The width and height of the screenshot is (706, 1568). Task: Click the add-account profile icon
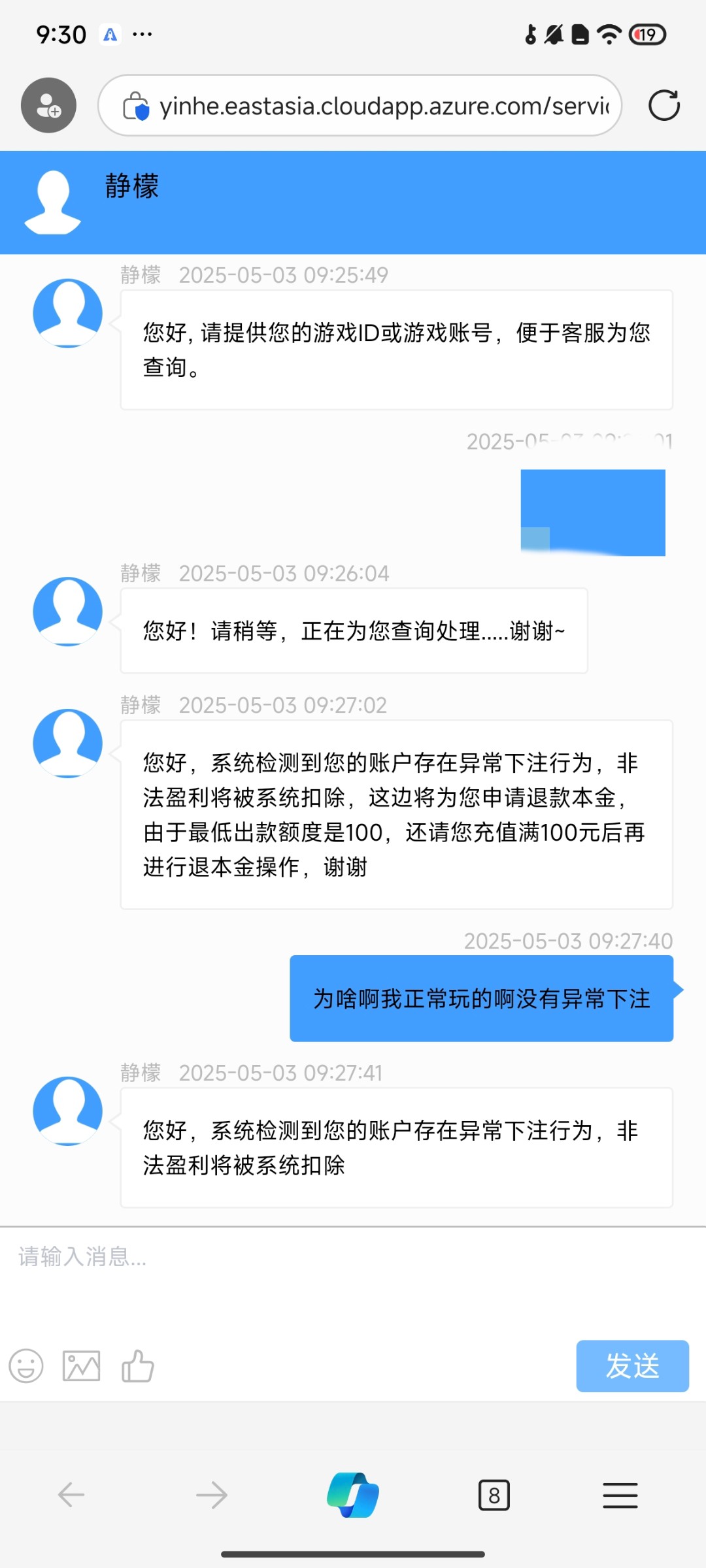48,105
